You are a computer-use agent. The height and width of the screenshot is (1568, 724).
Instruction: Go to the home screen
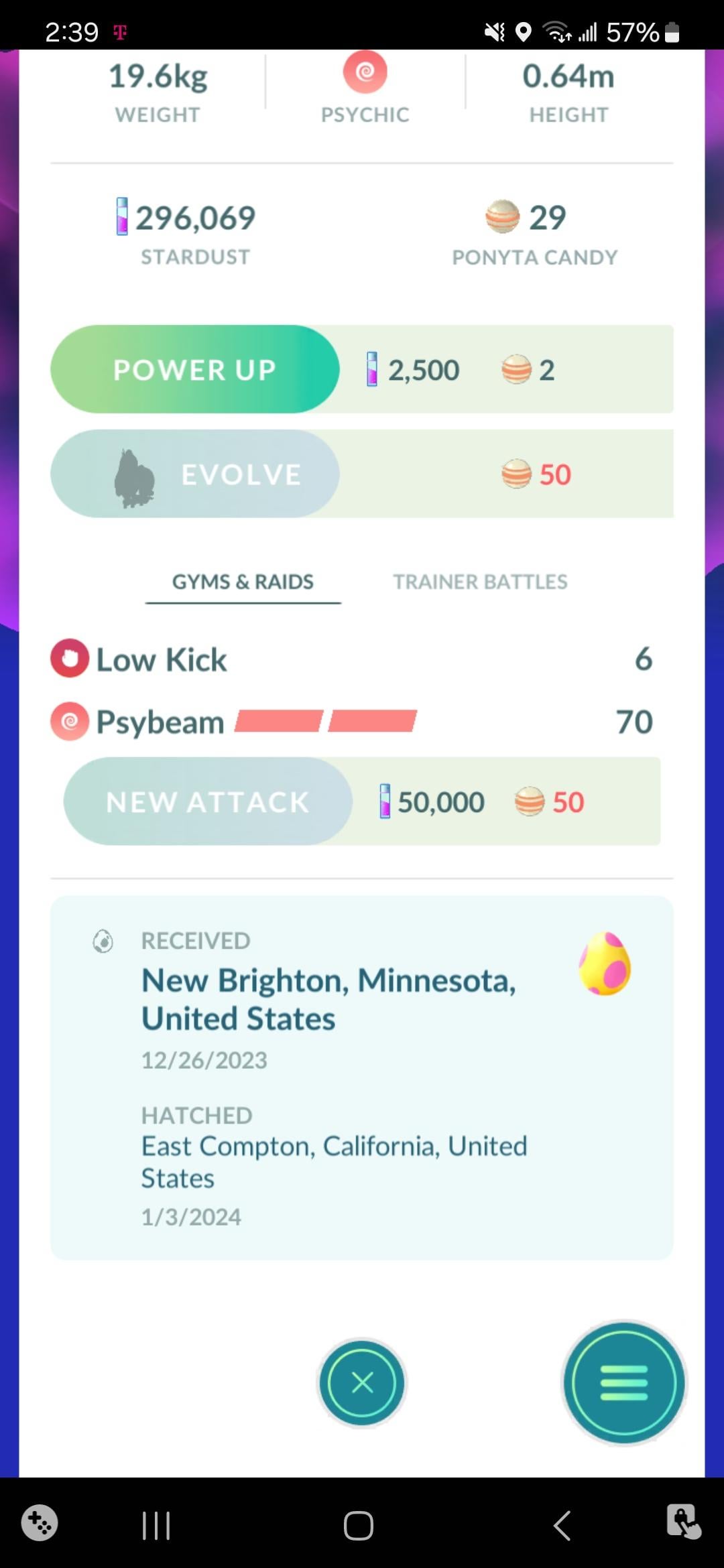359,1526
